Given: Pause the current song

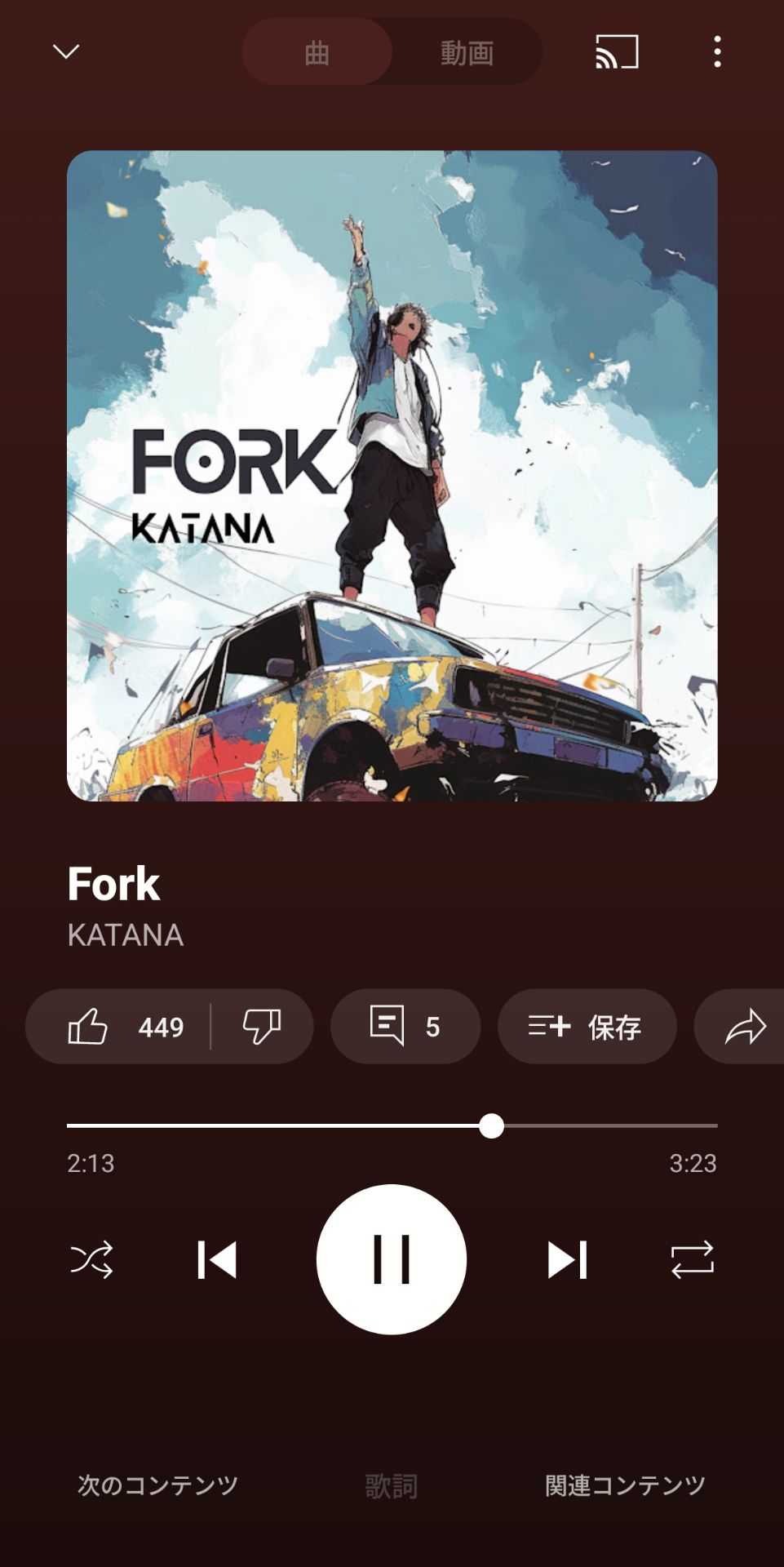Looking at the screenshot, I should (392, 1259).
